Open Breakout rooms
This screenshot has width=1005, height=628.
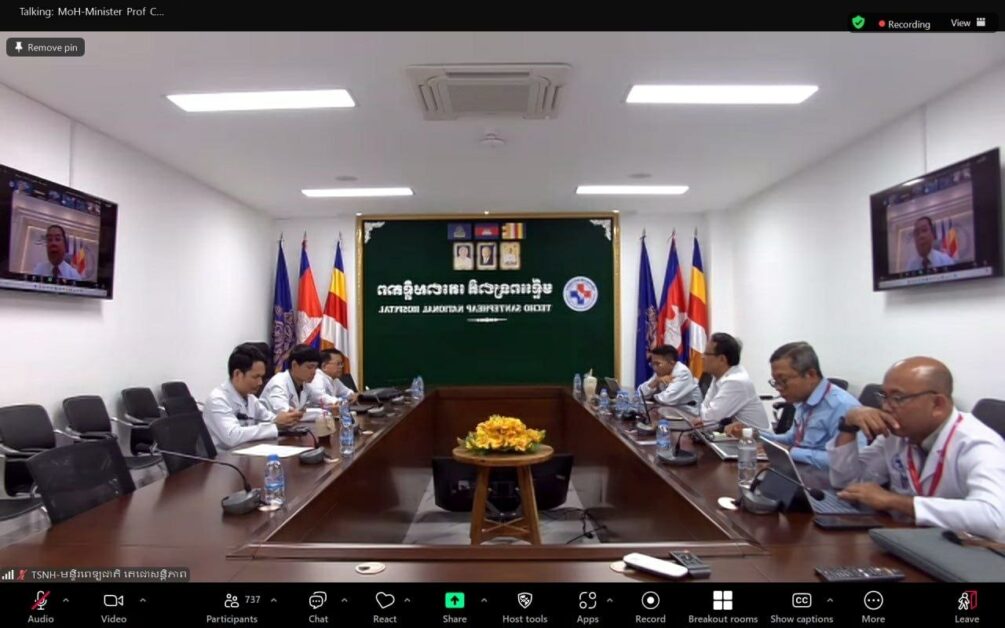coord(722,605)
